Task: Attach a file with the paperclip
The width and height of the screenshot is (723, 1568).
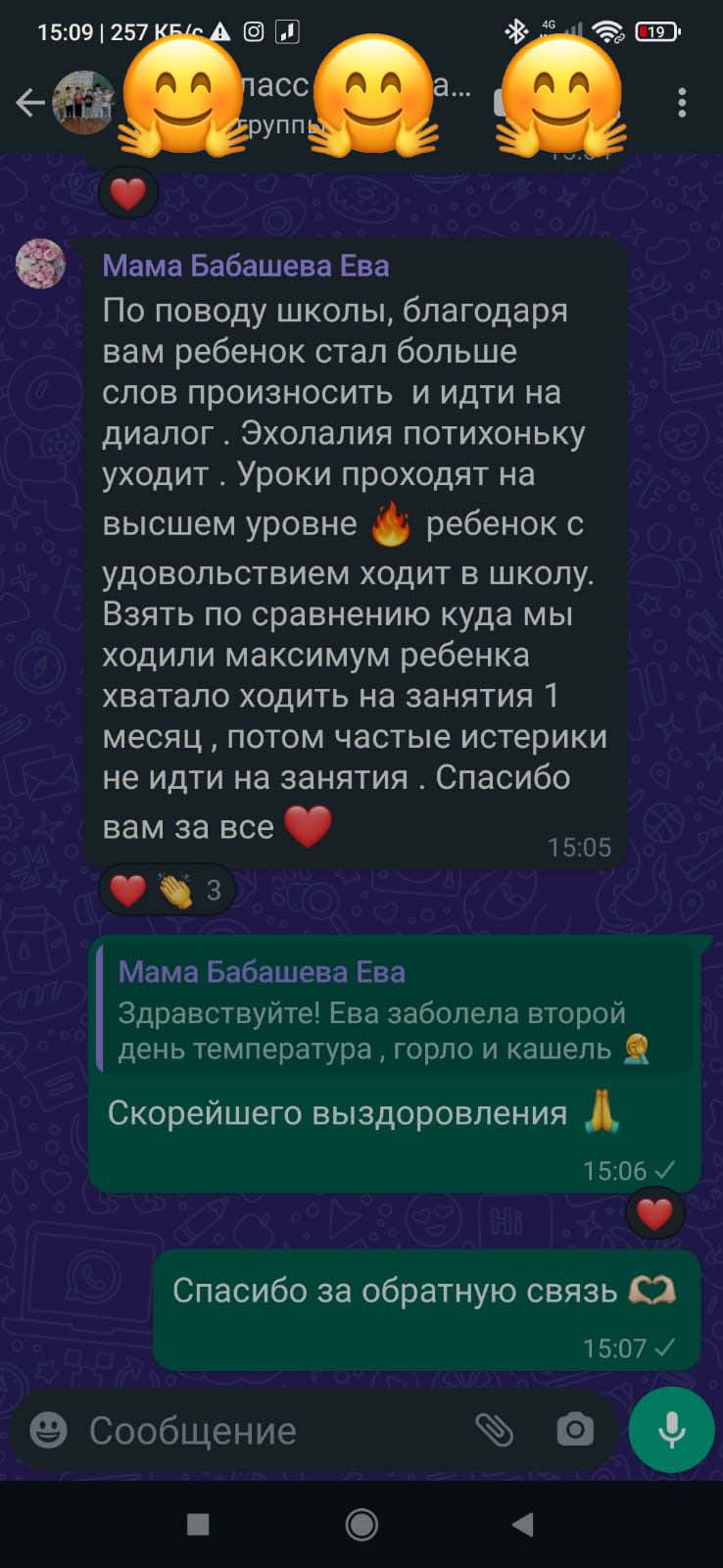Action: coord(495,1431)
